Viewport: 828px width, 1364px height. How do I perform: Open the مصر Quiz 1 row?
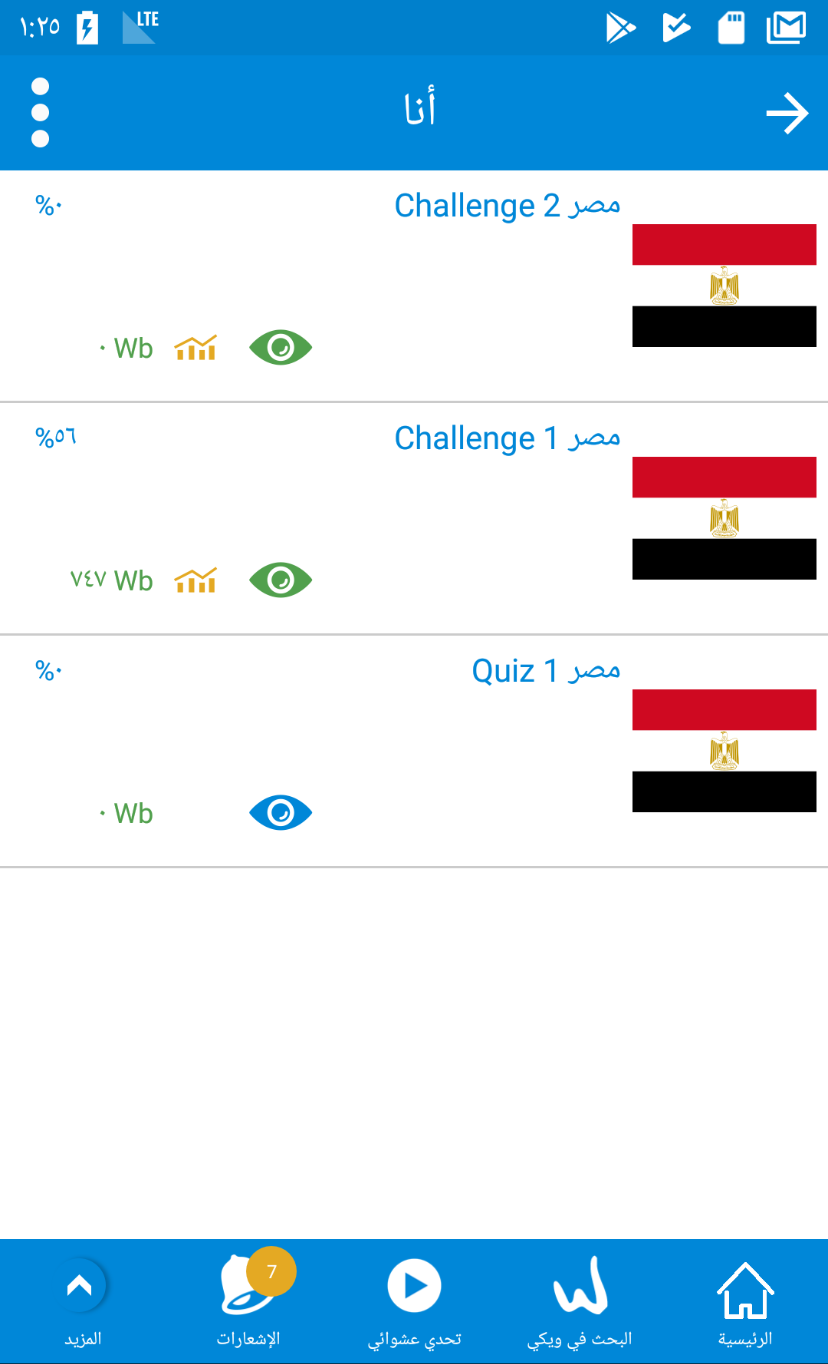tap(414, 751)
